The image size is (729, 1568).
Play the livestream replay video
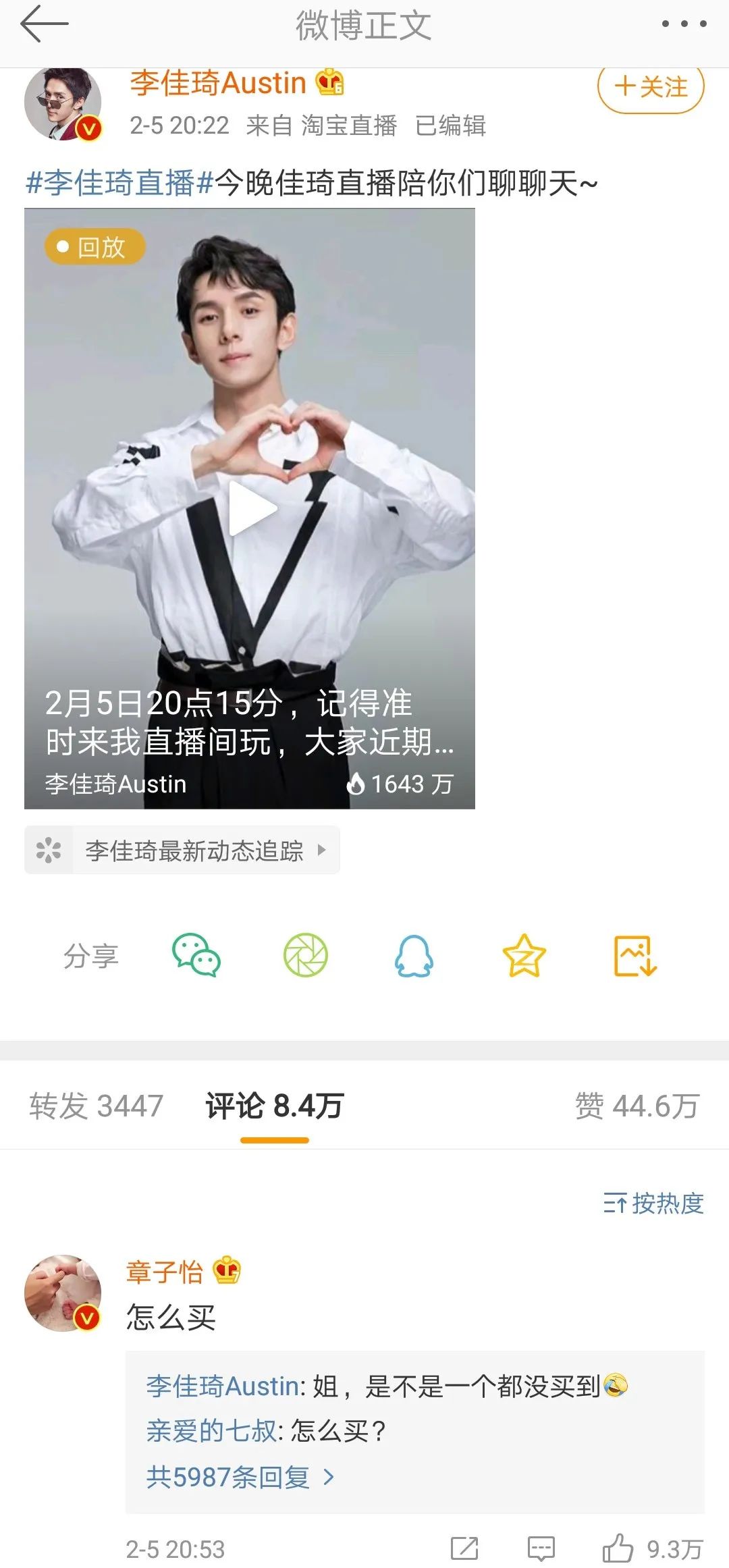(x=252, y=508)
